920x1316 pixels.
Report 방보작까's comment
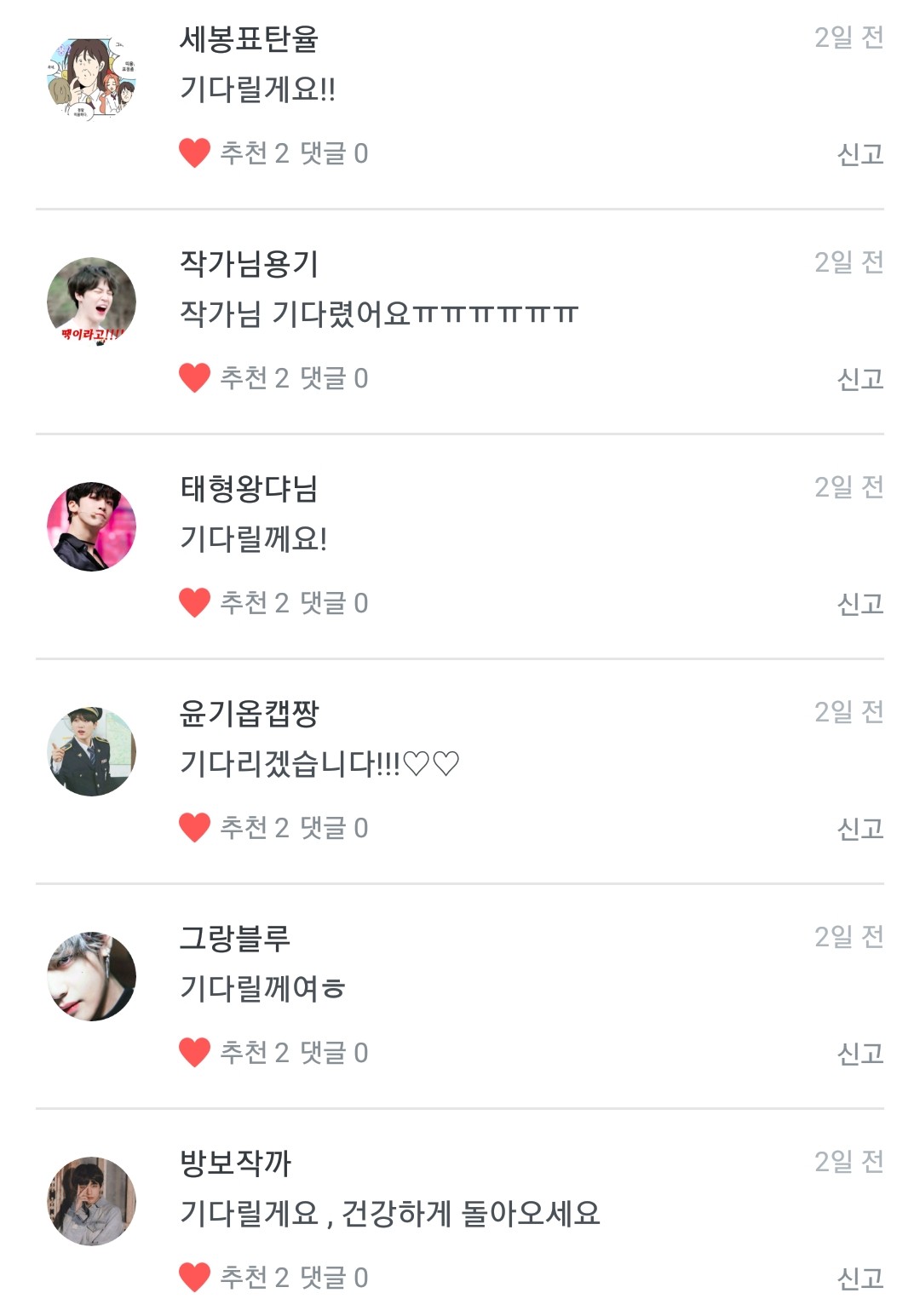[x=860, y=1279]
